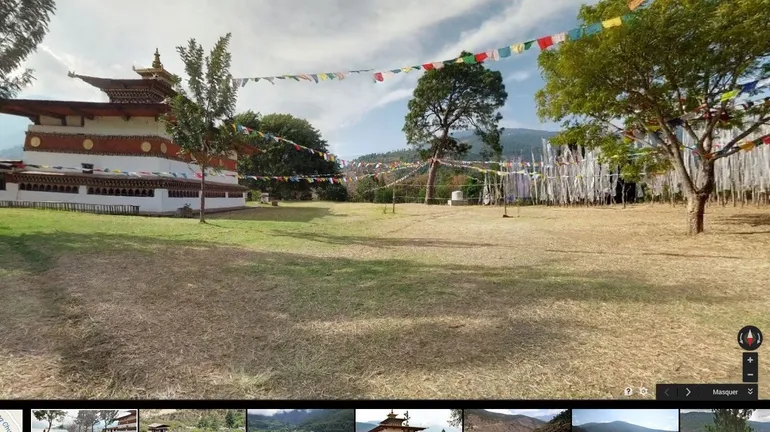Open the help question mark icon

coord(628,392)
